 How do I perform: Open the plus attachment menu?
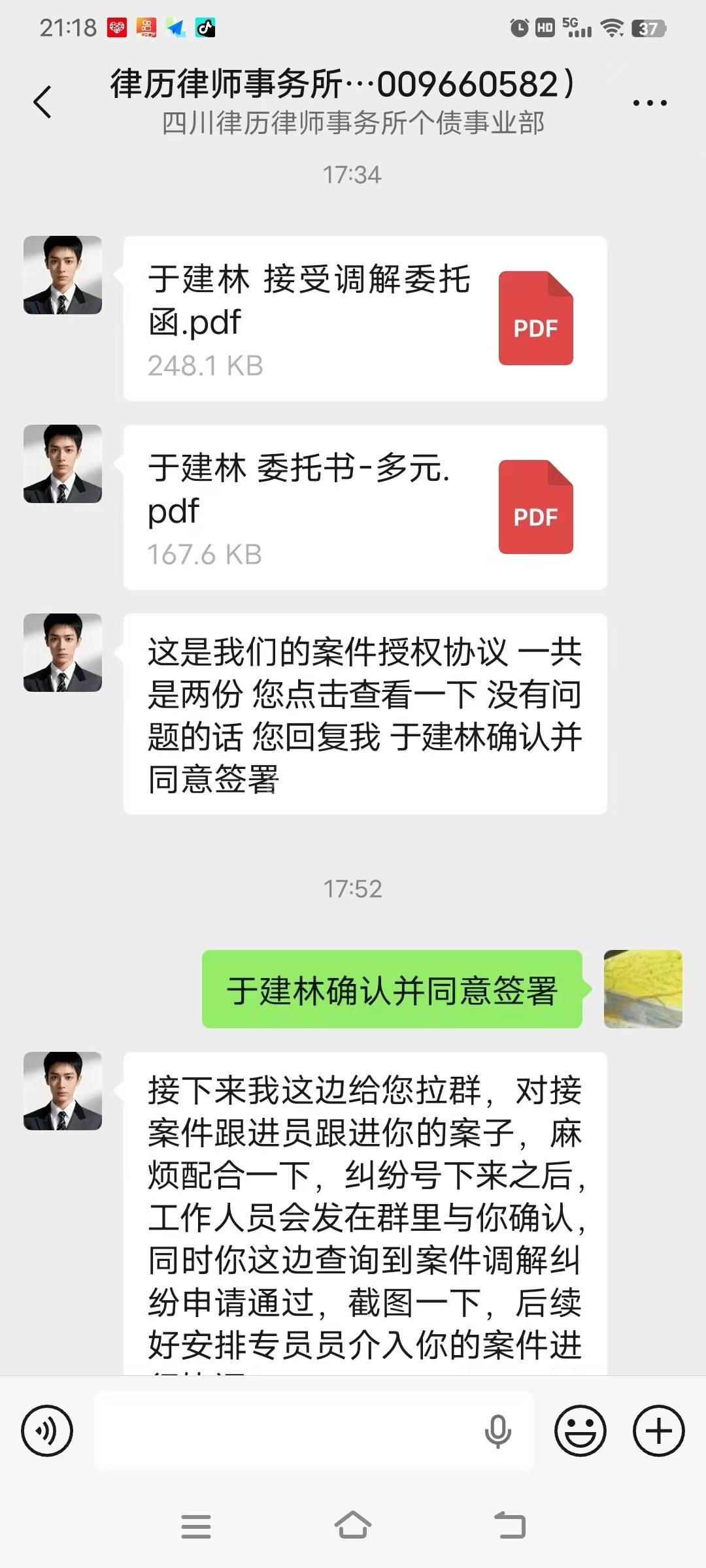[x=658, y=1430]
